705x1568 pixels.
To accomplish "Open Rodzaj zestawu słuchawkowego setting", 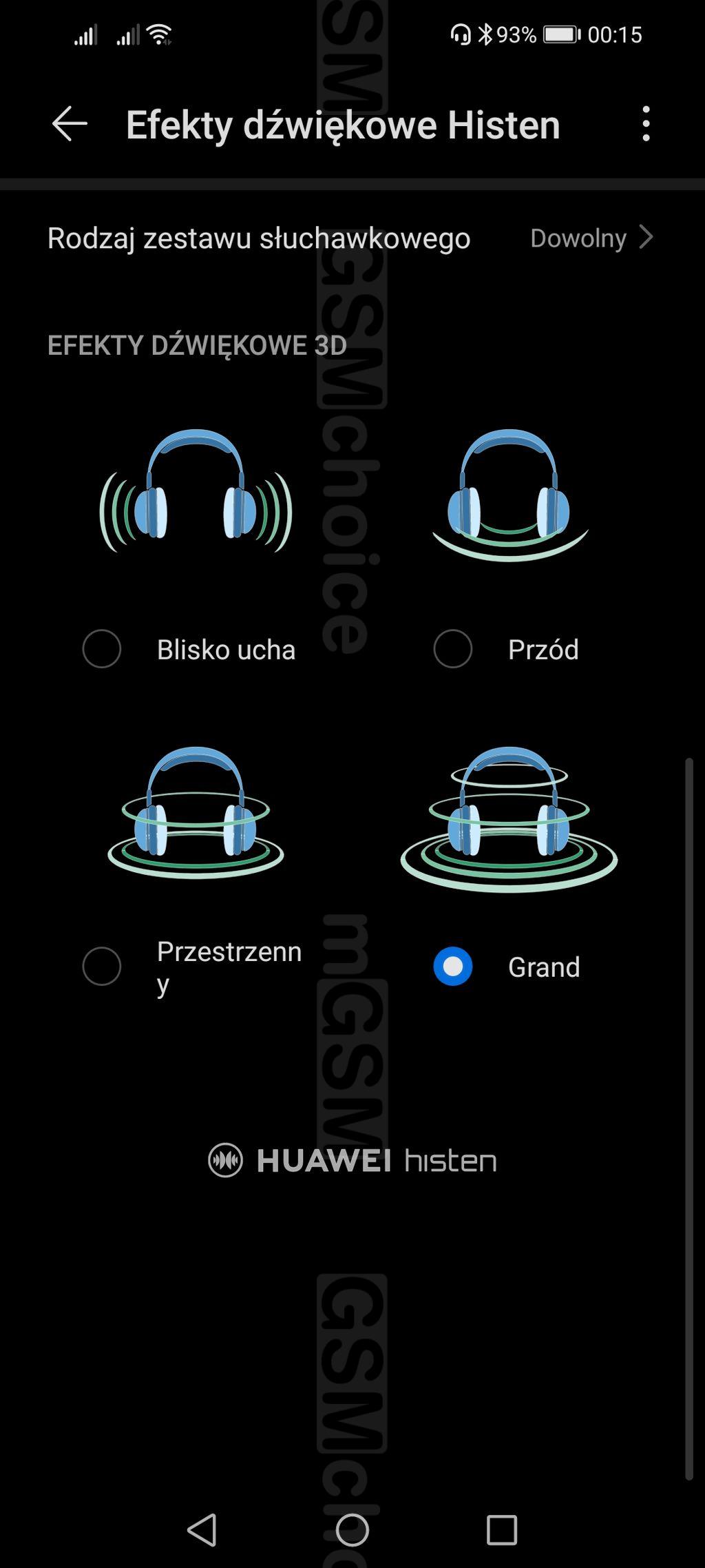I will click(x=351, y=238).
